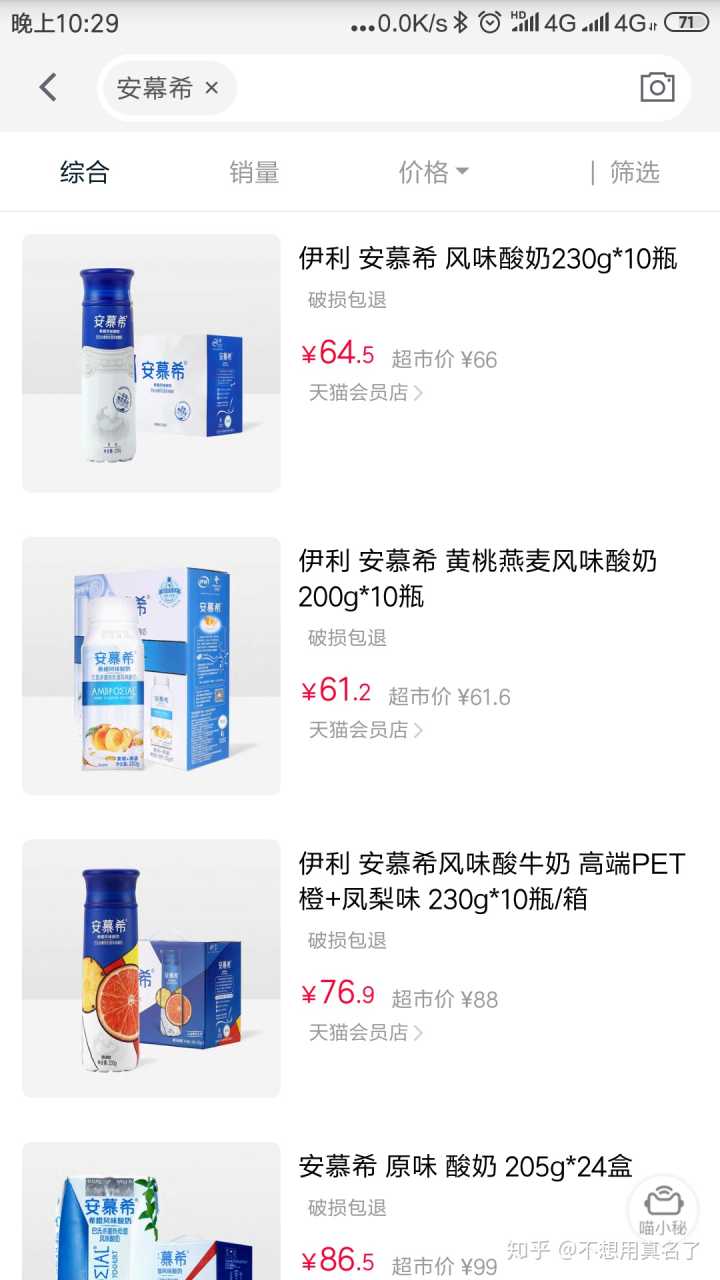Go to 天猫会员店 under the ¥76.9 item

[x=365, y=1033]
